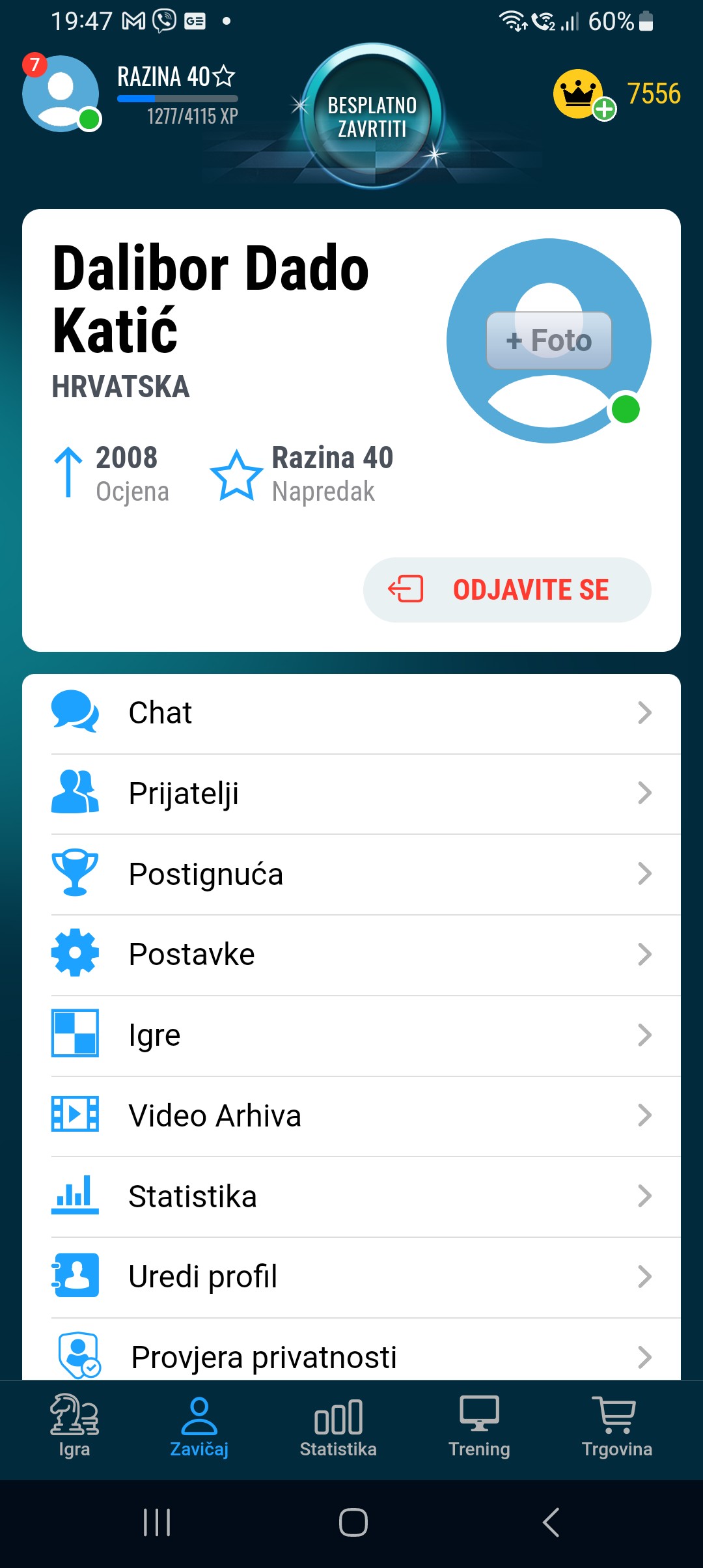Open the Chat row
Viewport: 703px width, 1568px height.
351,713
